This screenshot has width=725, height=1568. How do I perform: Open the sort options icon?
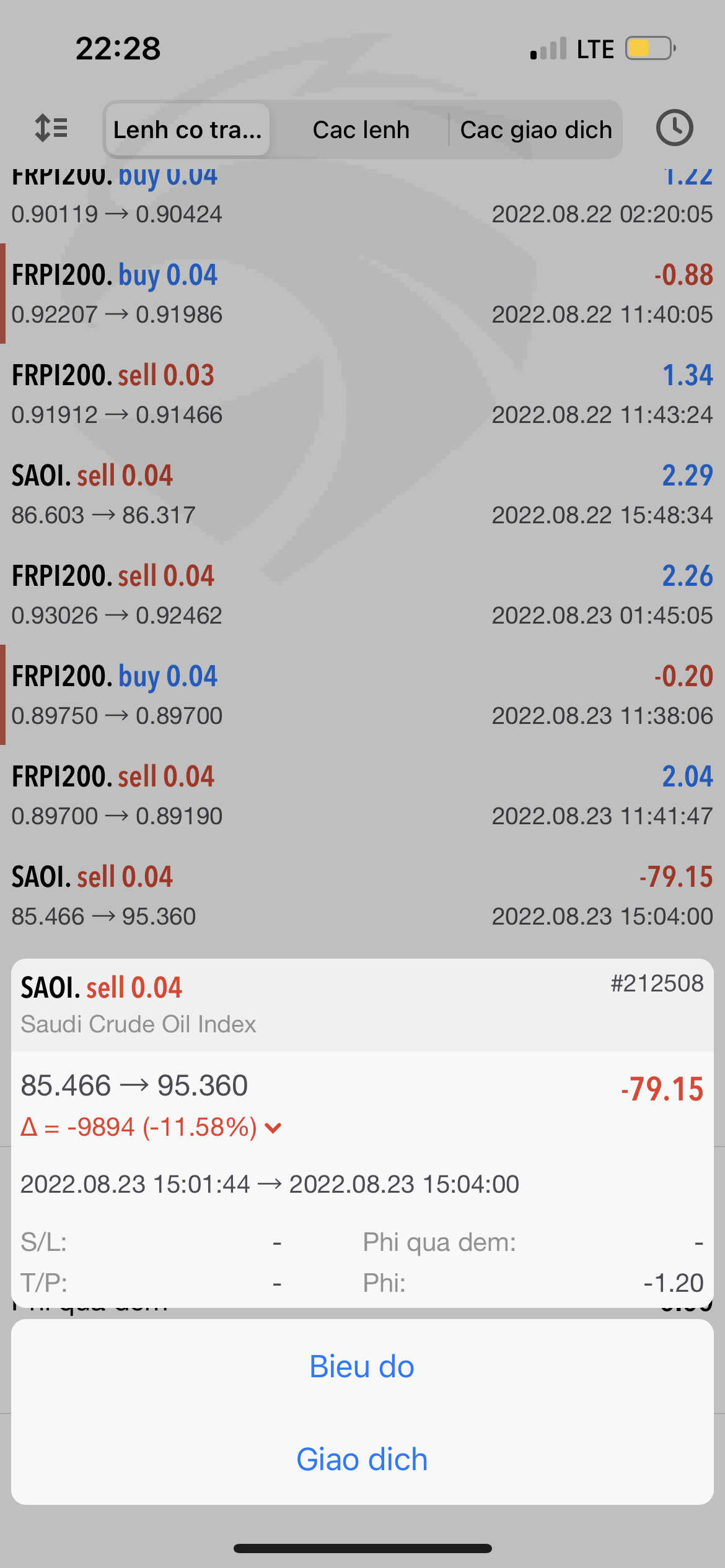point(51,129)
